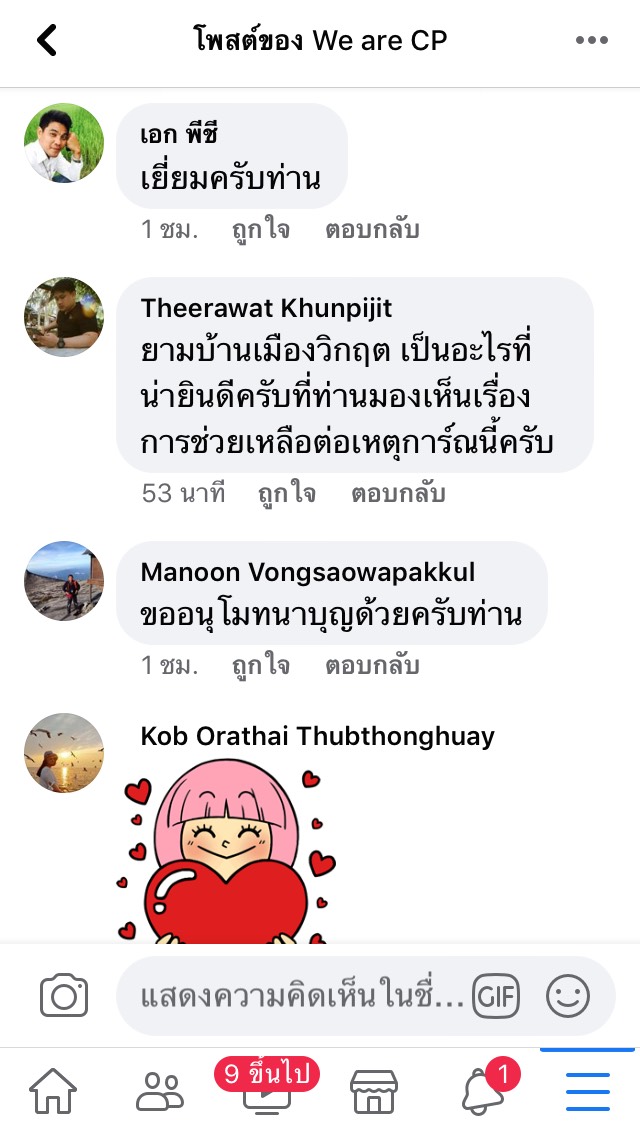Insert a GIF in the comment
Viewport: 640px width, 1136px height.
point(496,996)
